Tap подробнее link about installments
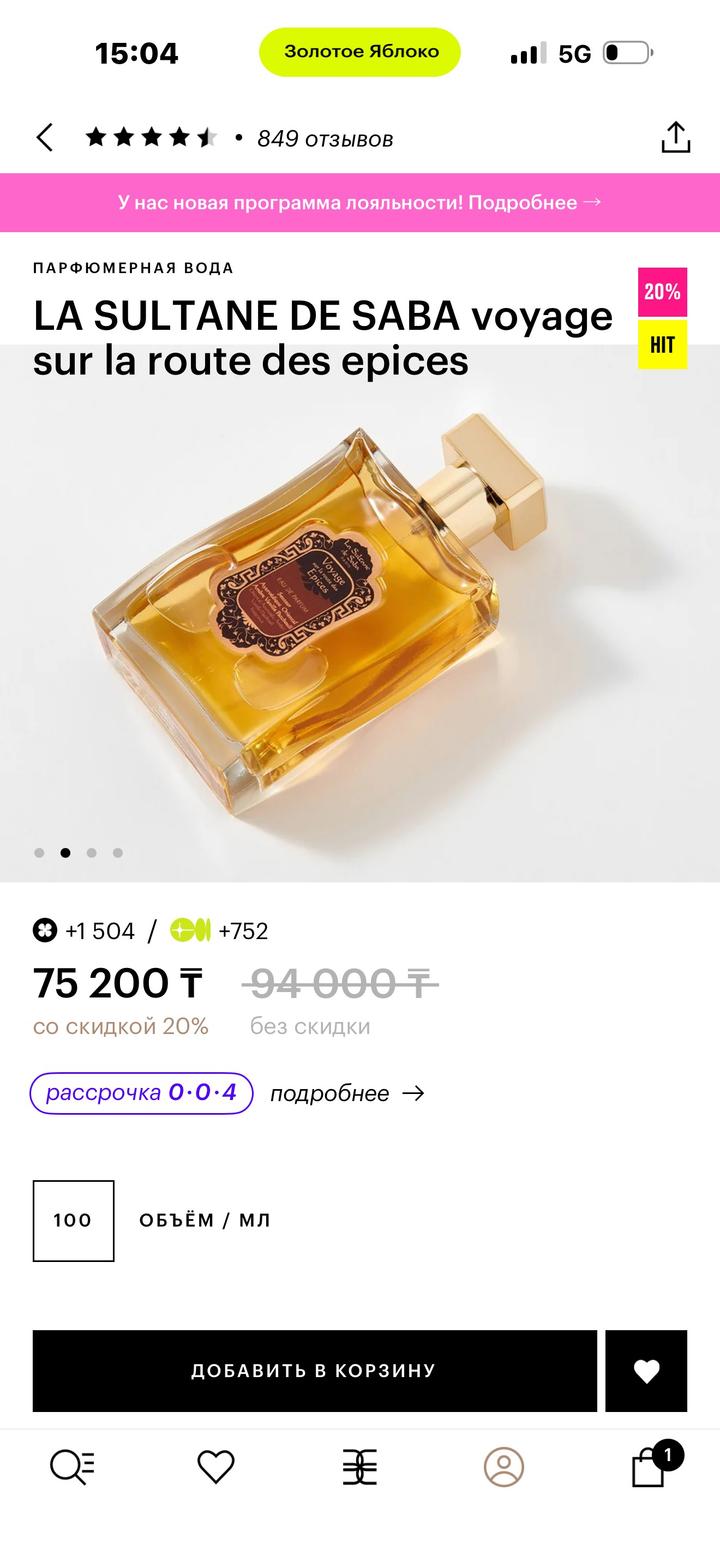Screen dimensions: 720x1564 click(346, 1094)
